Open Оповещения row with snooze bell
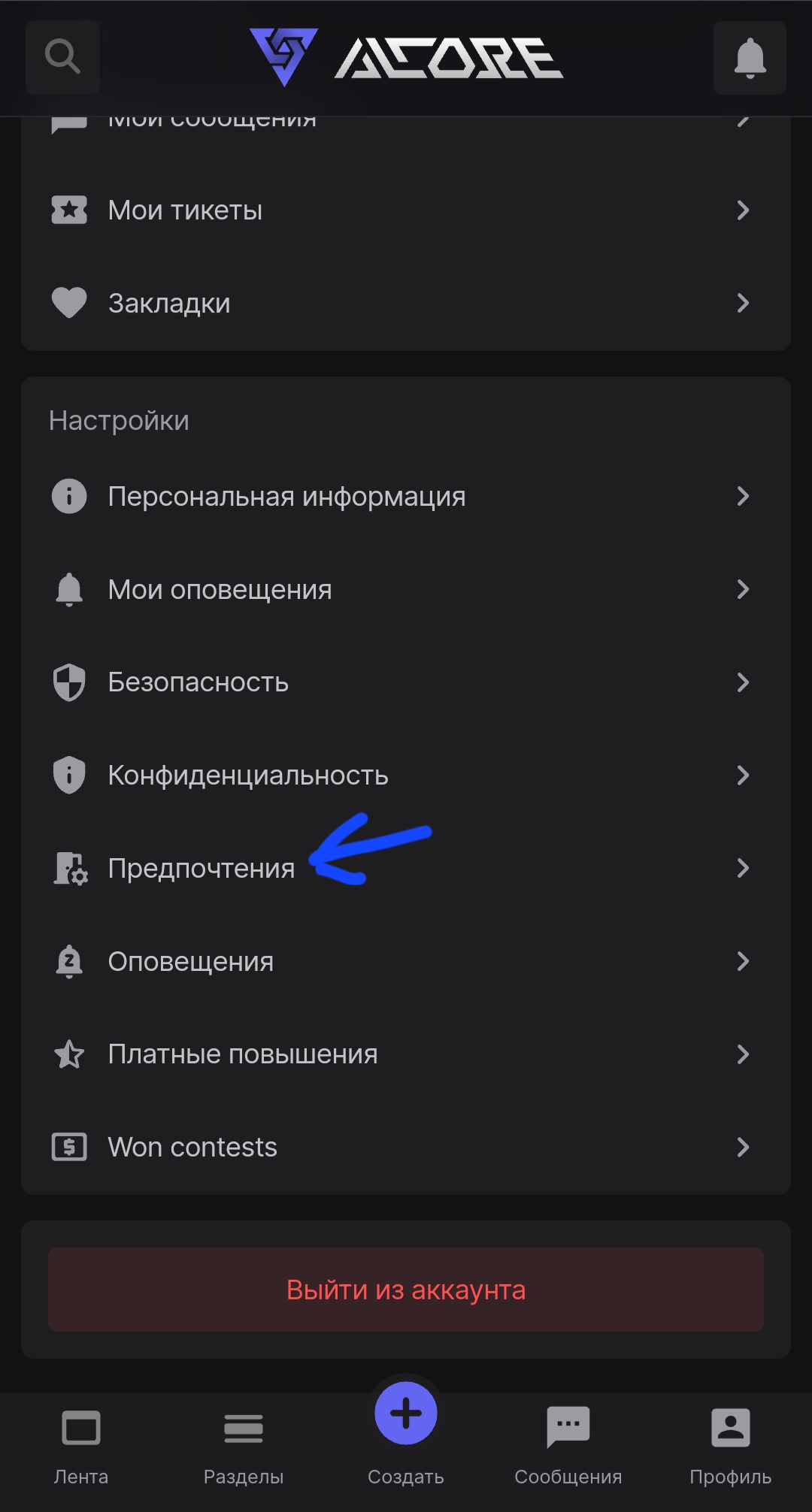Viewport: 812px width, 1512px height. pyautogui.click(x=405, y=961)
